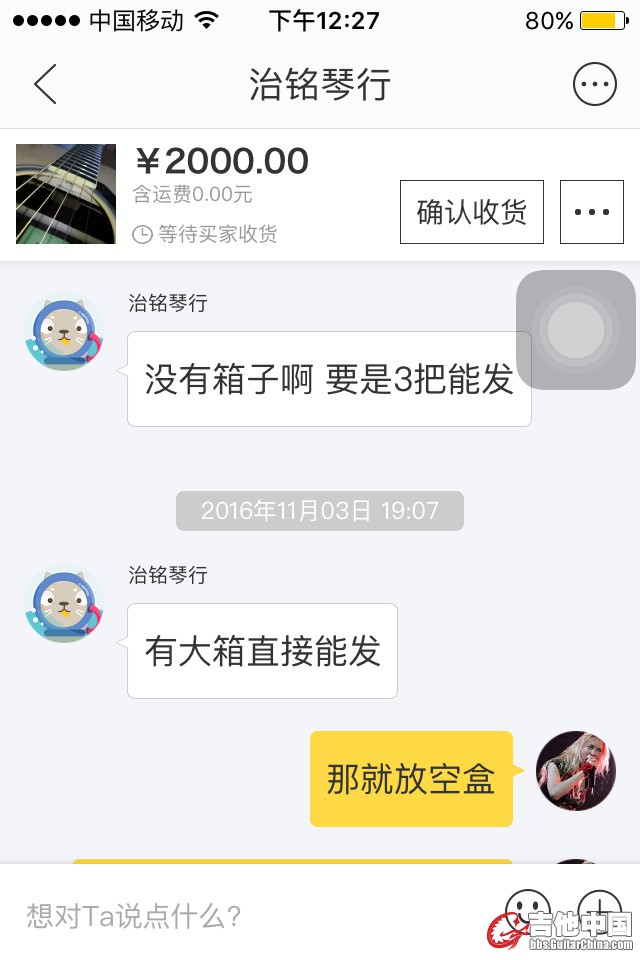Open more order options beside 确认收货
The height and width of the screenshot is (960, 640).
click(x=592, y=212)
